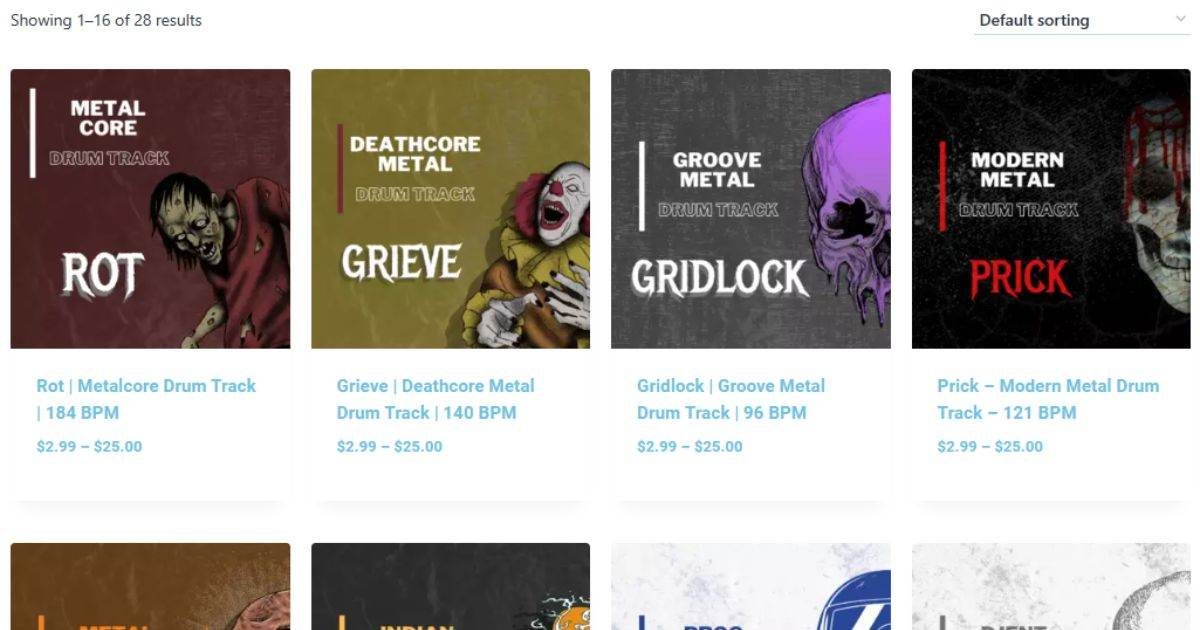1200x630 pixels.
Task: Open the Prick modern metal cover image
Action: (x=1050, y=208)
